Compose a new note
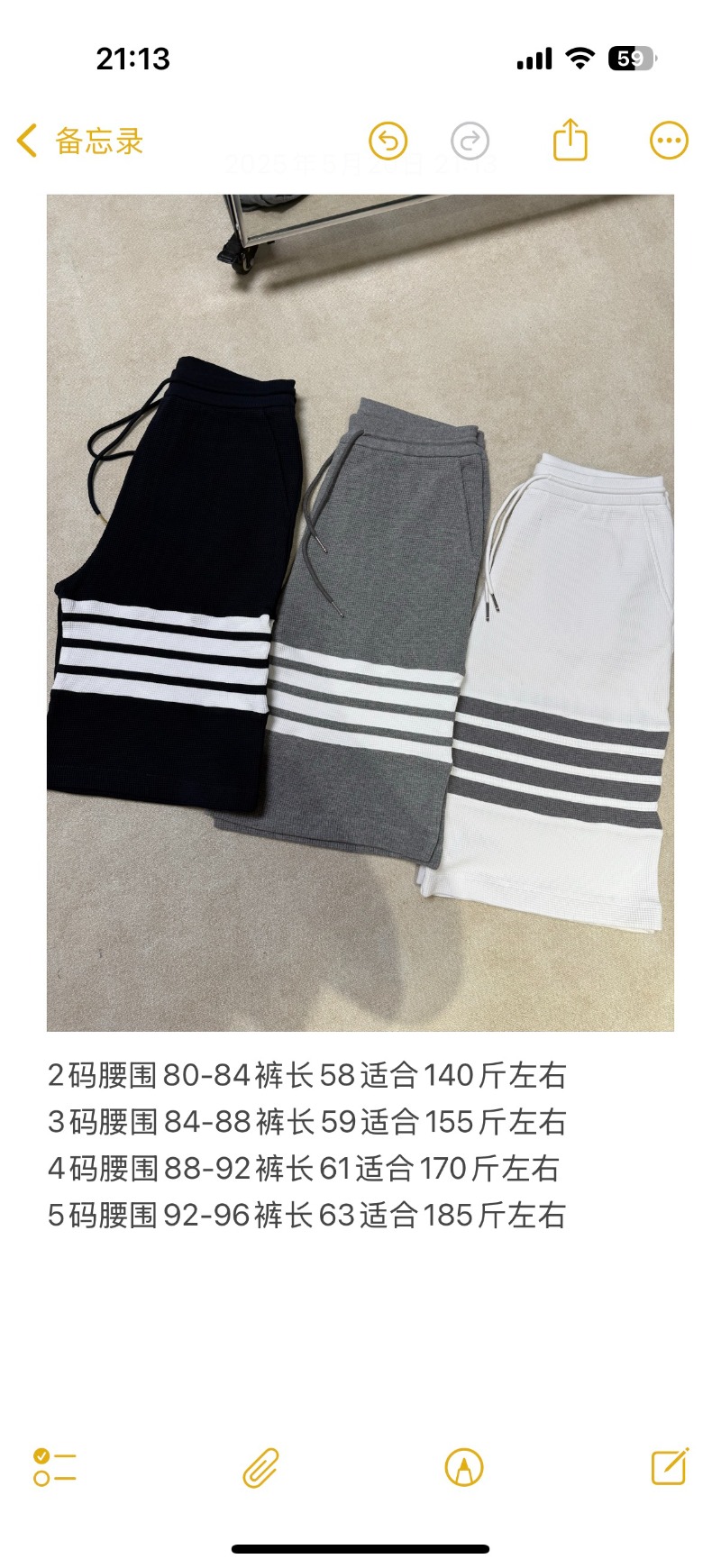Screen dimensions: 721x1568 point(670,1467)
